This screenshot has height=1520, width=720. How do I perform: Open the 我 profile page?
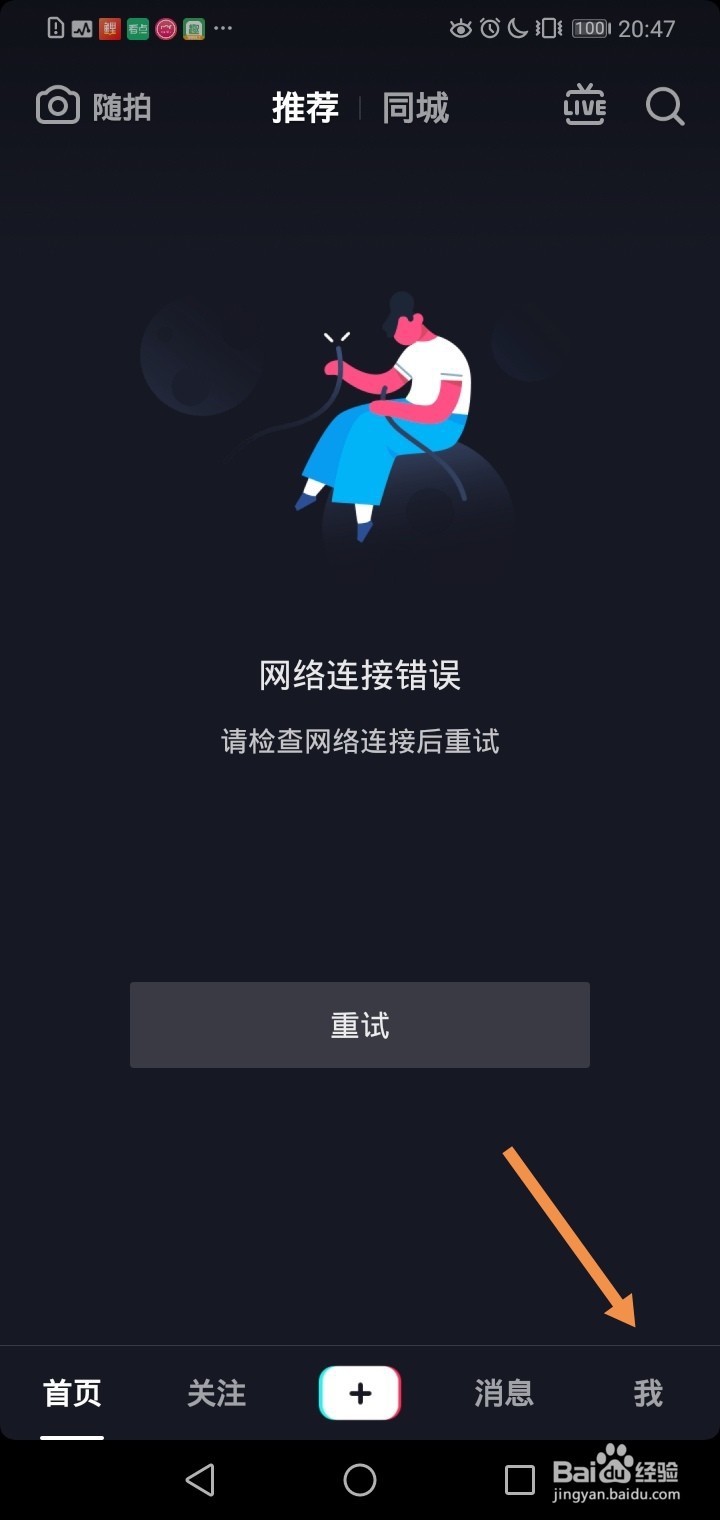pyautogui.click(x=647, y=1392)
